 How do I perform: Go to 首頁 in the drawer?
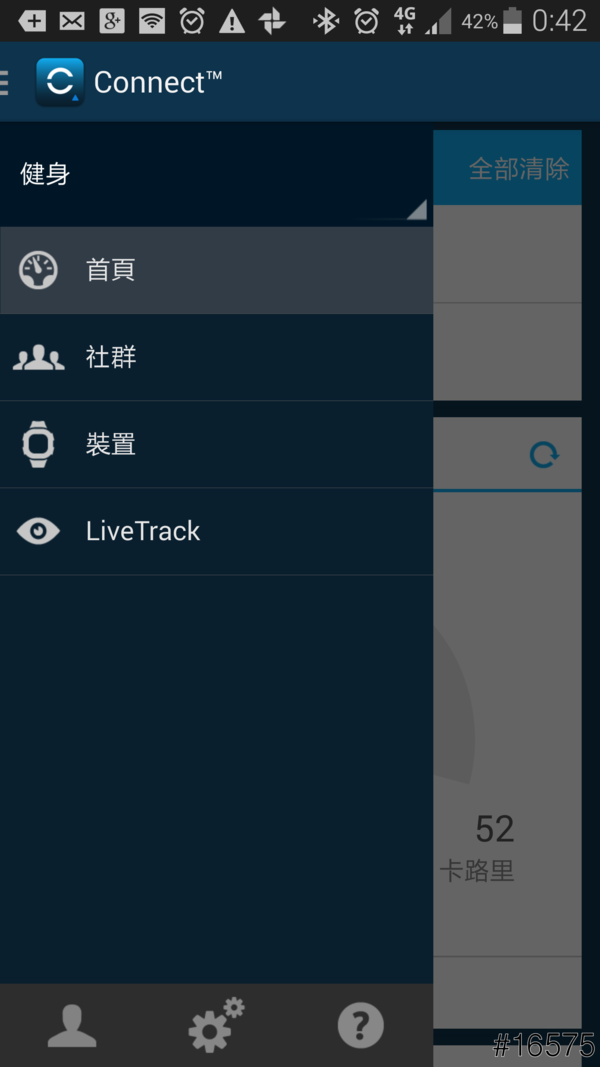coord(216,270)
